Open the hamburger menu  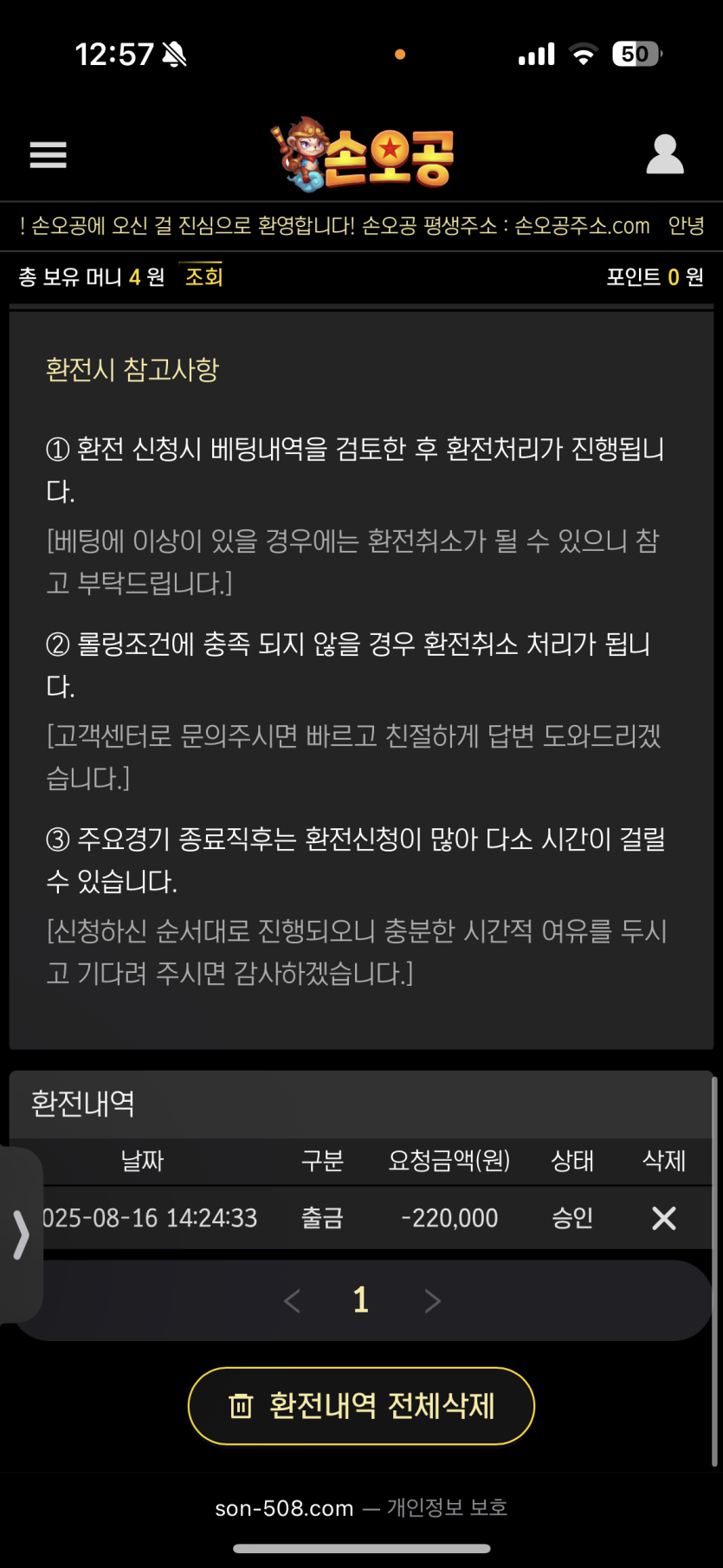[x=48, y=155]
